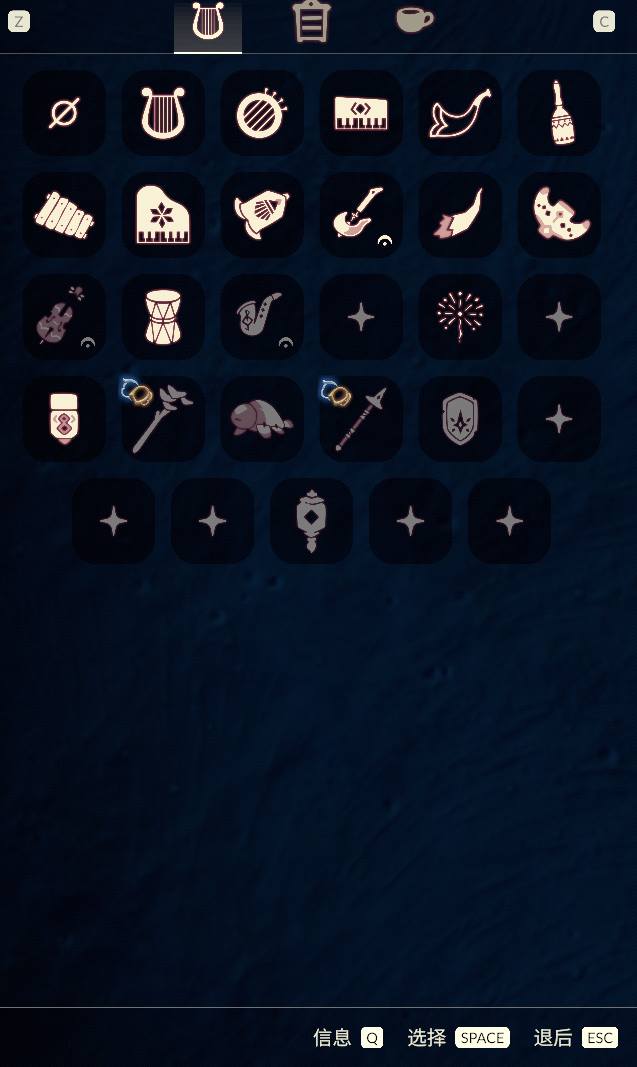Tap the Z previous tab key
The height and width of the screenshot is (1067, 637).
pos(19,21)
